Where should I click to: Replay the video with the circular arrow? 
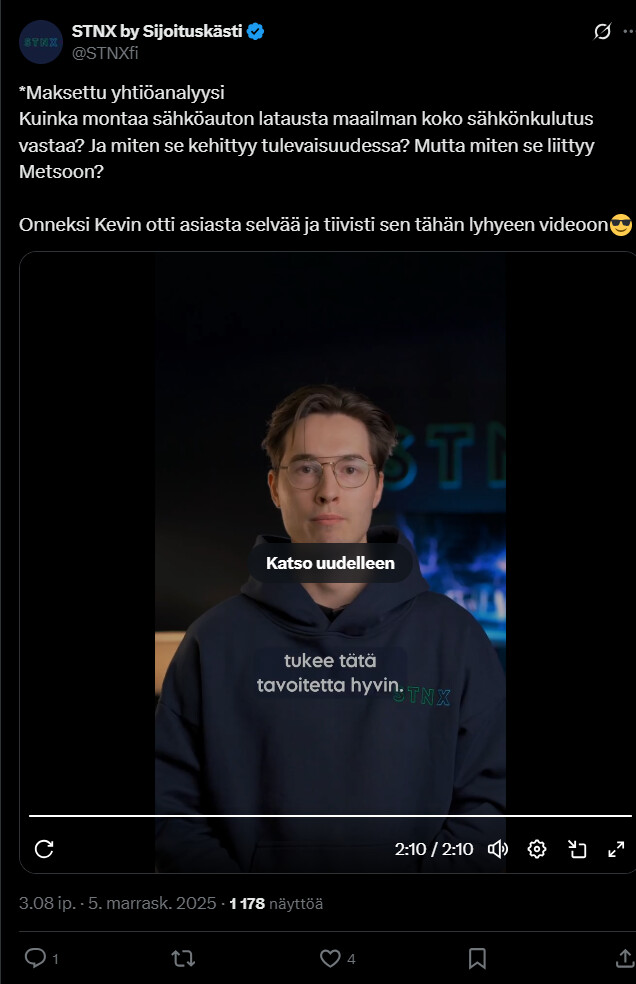(x=44, y=849)
